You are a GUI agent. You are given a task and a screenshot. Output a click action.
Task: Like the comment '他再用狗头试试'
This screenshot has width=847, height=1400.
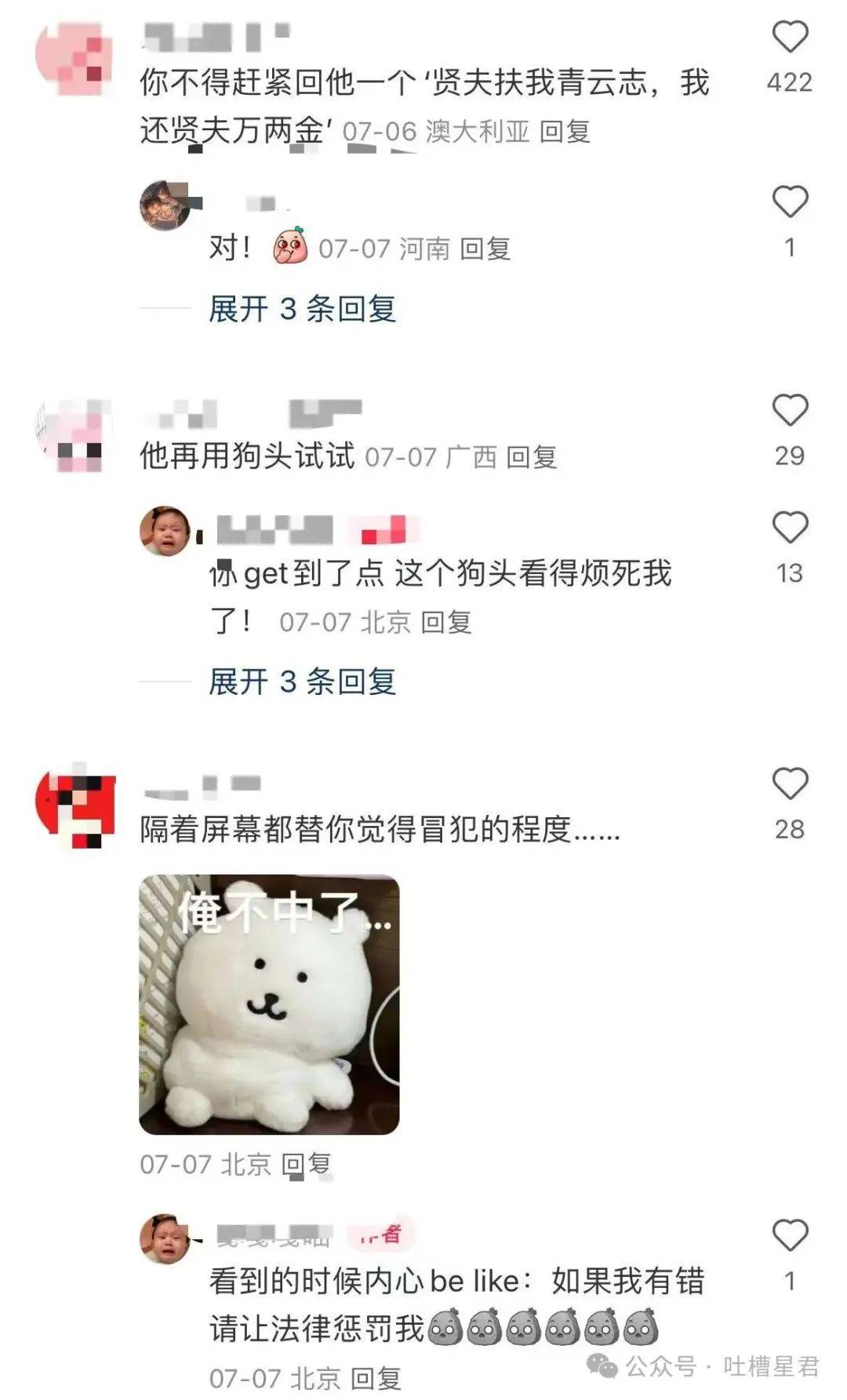tap(789, 411)
